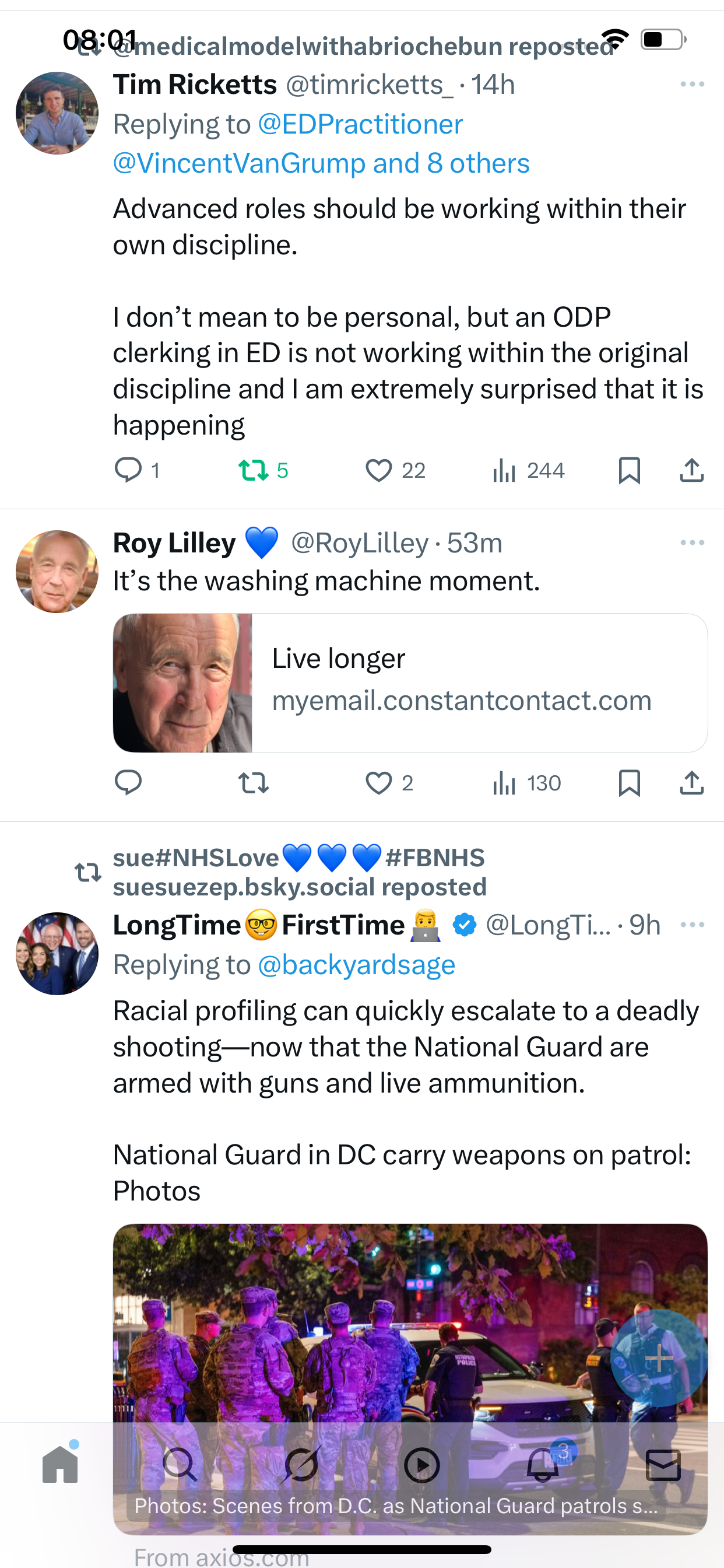The image size is (724, 1568).
Task: Reply to Tim Ricketts' tweet
Action: [128, 471]
